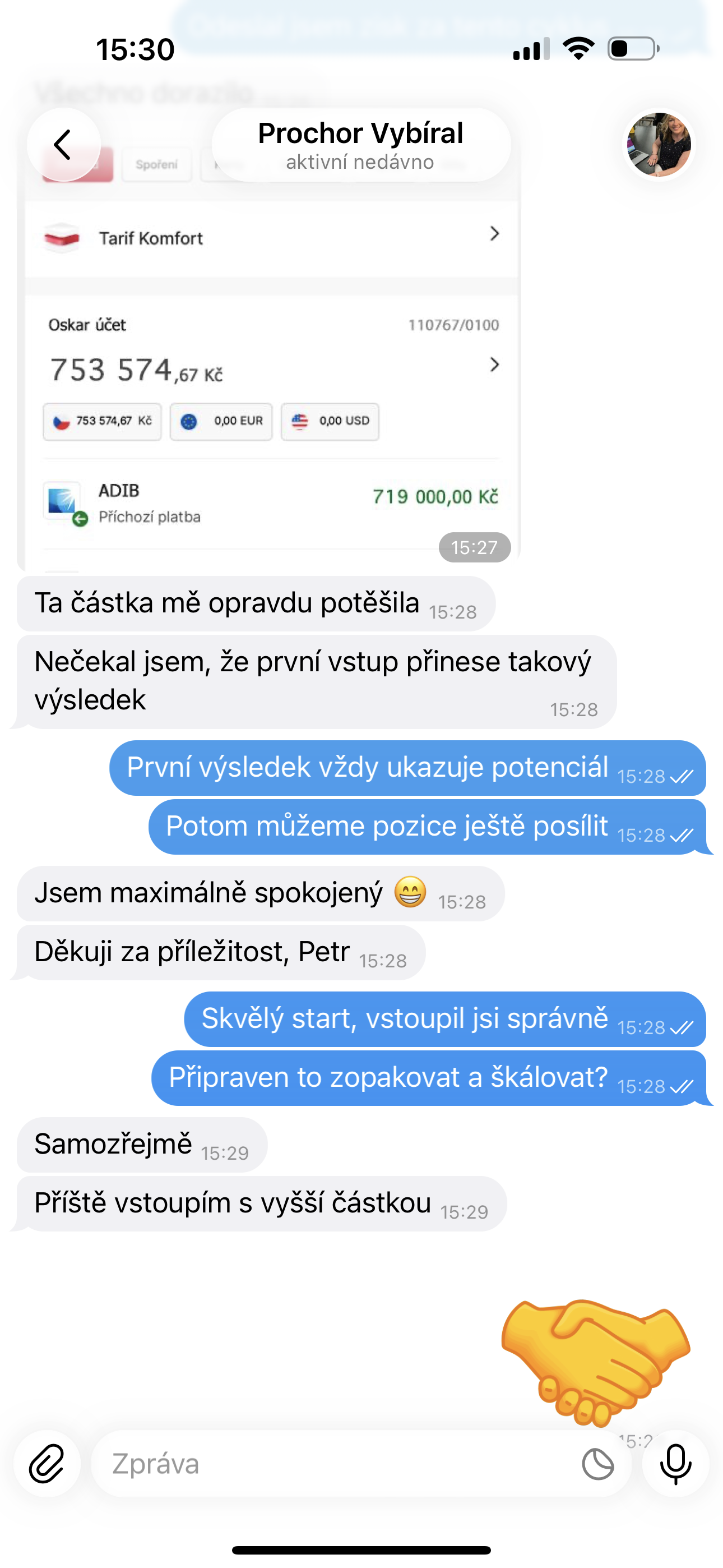Open Oskar účet details with the arrow
This screenshot has width=723, height=1568.
495,365
